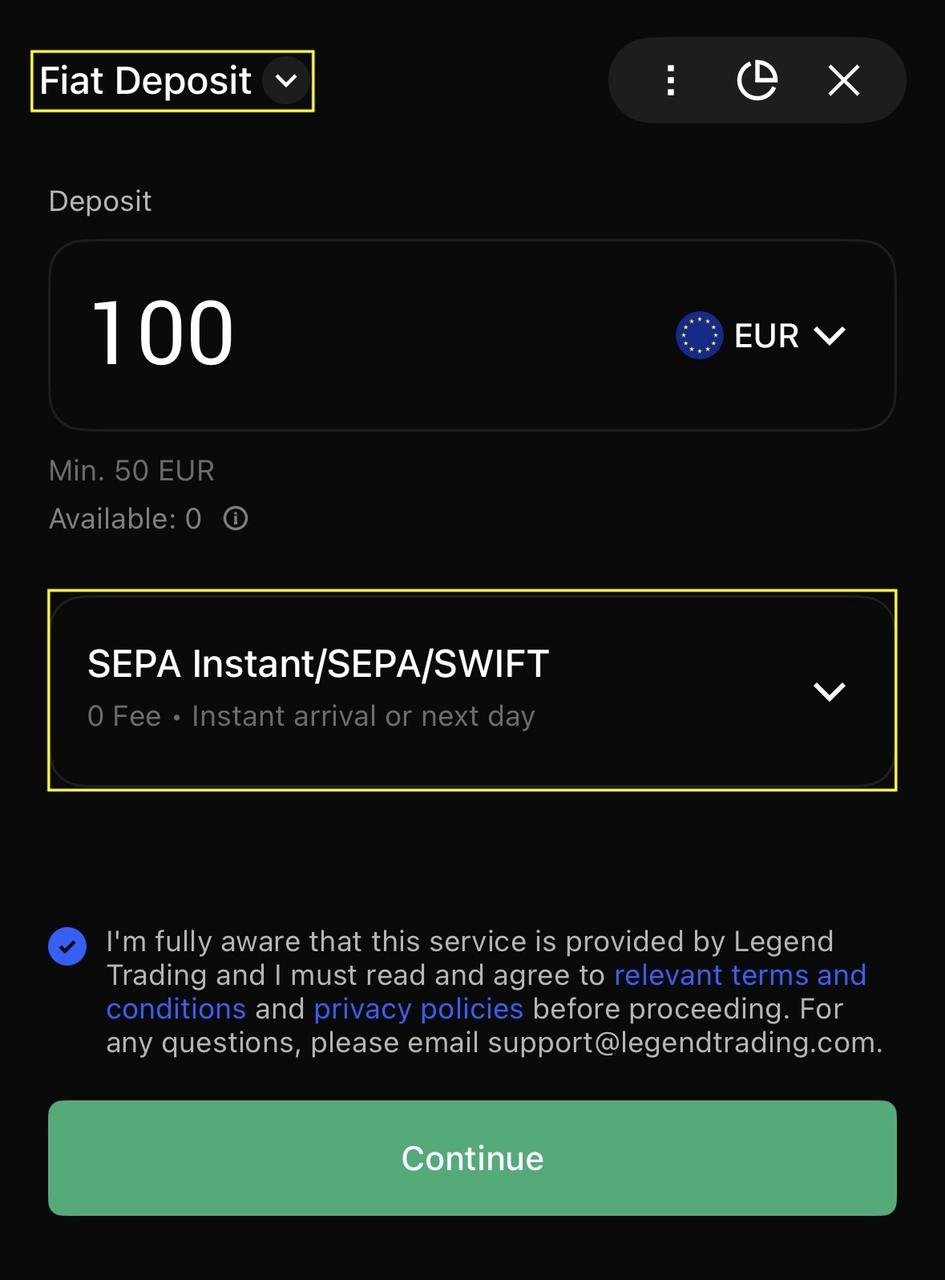Image resolution: width=945 pixels, height=1280 pixels.
Task: Tap Continue to proceed with deposit
Action: tap(472, 1158)
